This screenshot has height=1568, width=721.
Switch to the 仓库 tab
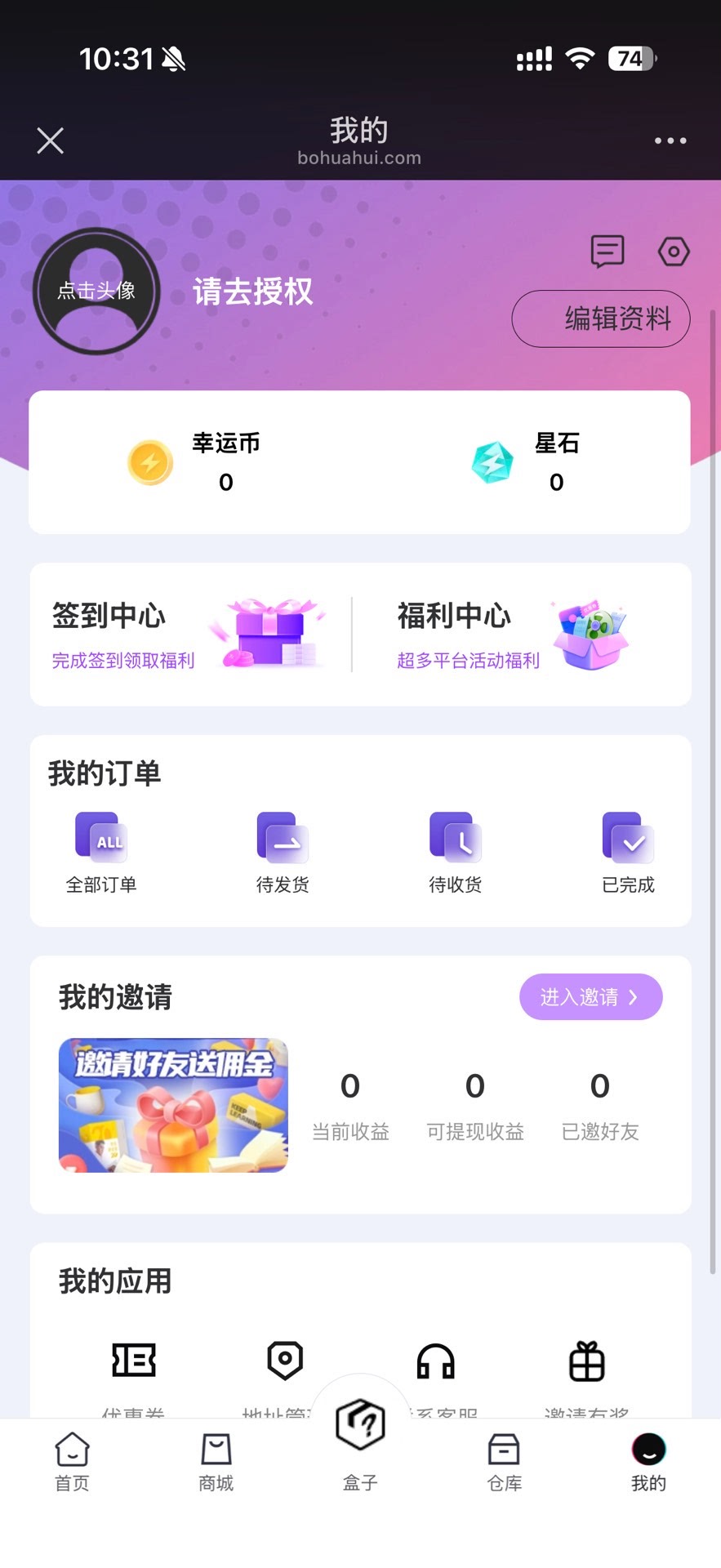pos(504,1462)
